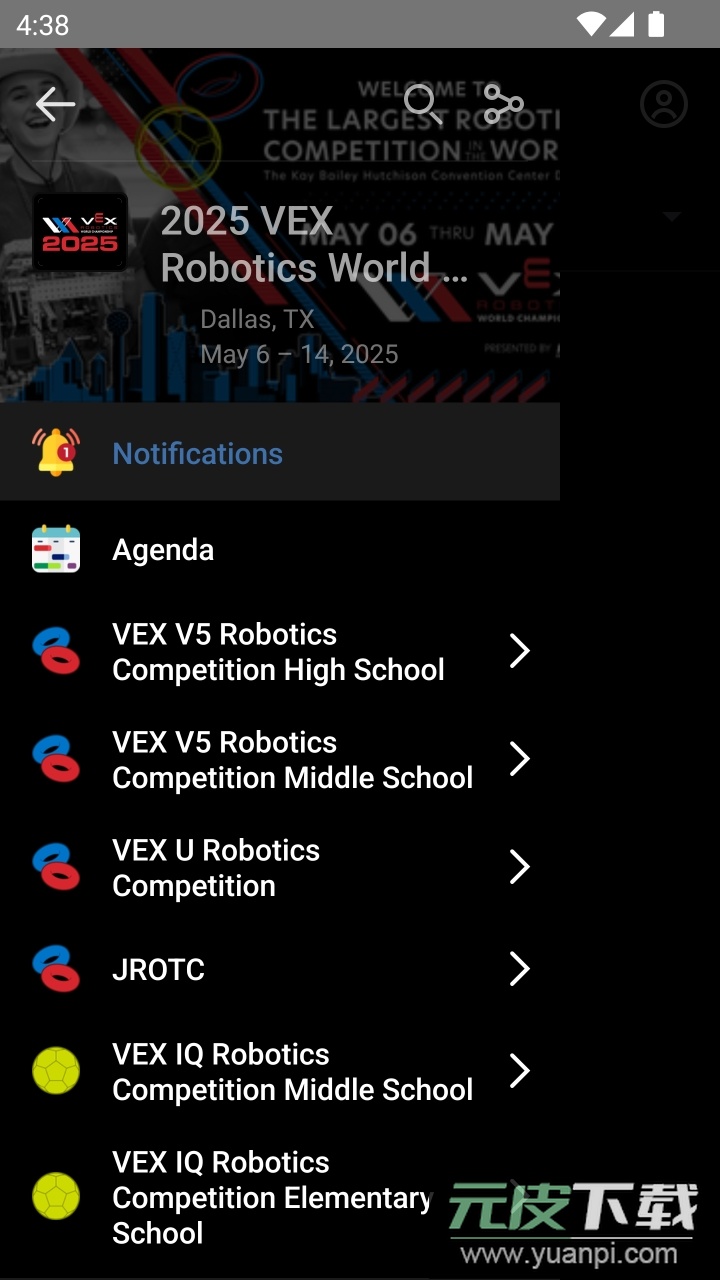Tap the notification bell icon
The height and width of the screenshot is (1280, 720).
55,453
